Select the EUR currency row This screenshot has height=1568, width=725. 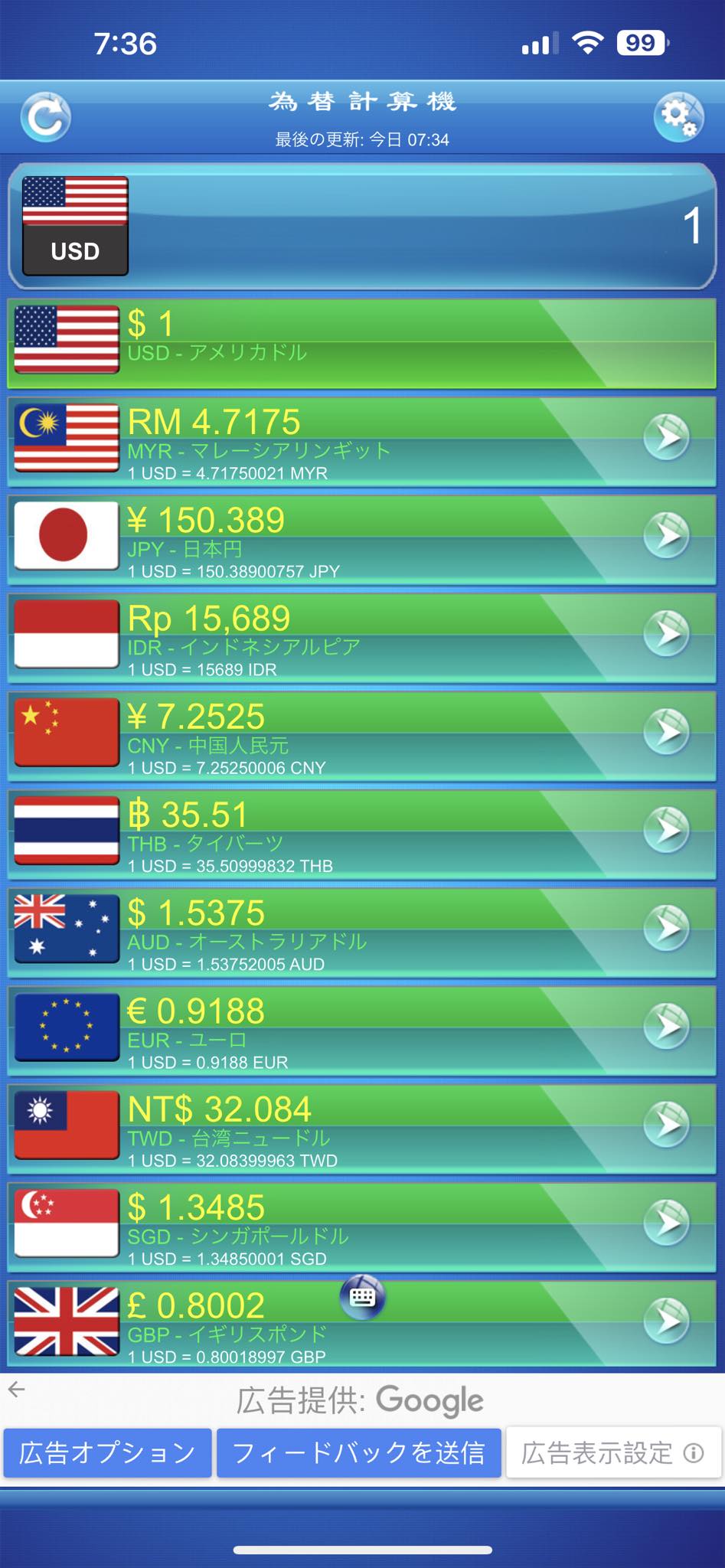tap(362, 1031)
